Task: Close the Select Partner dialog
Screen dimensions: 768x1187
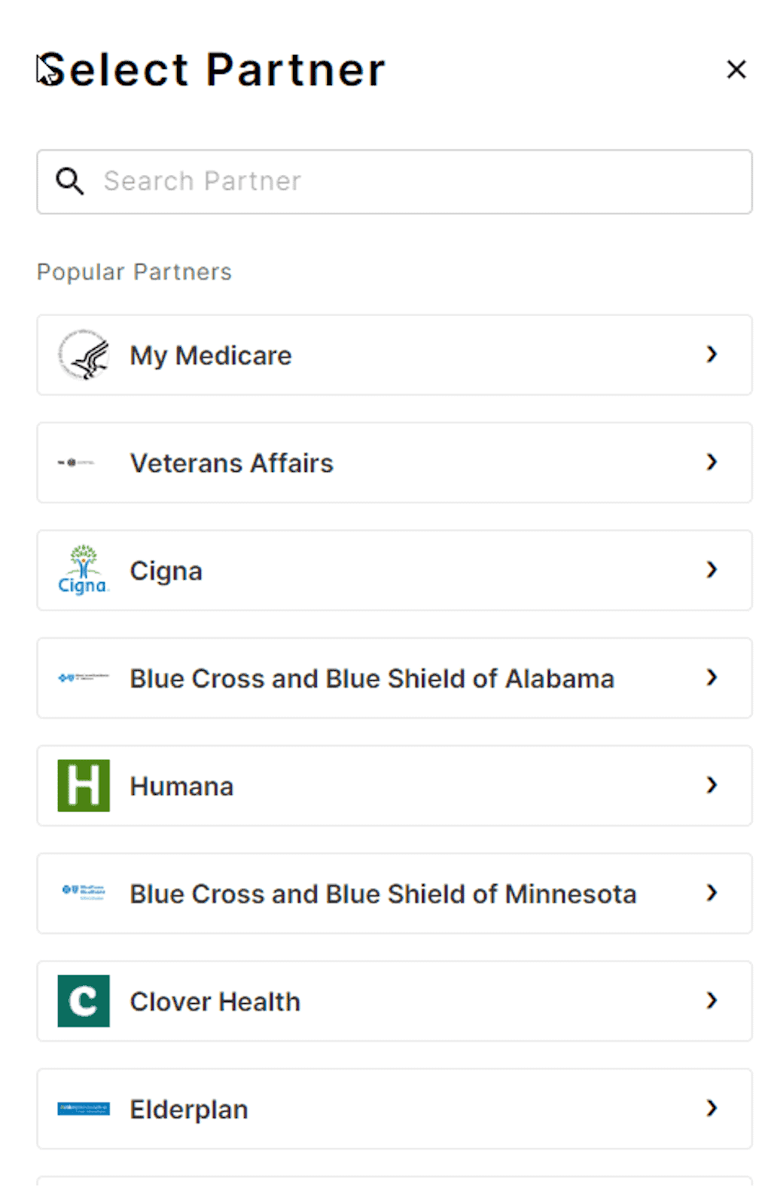Action: (x=737, y=69)
